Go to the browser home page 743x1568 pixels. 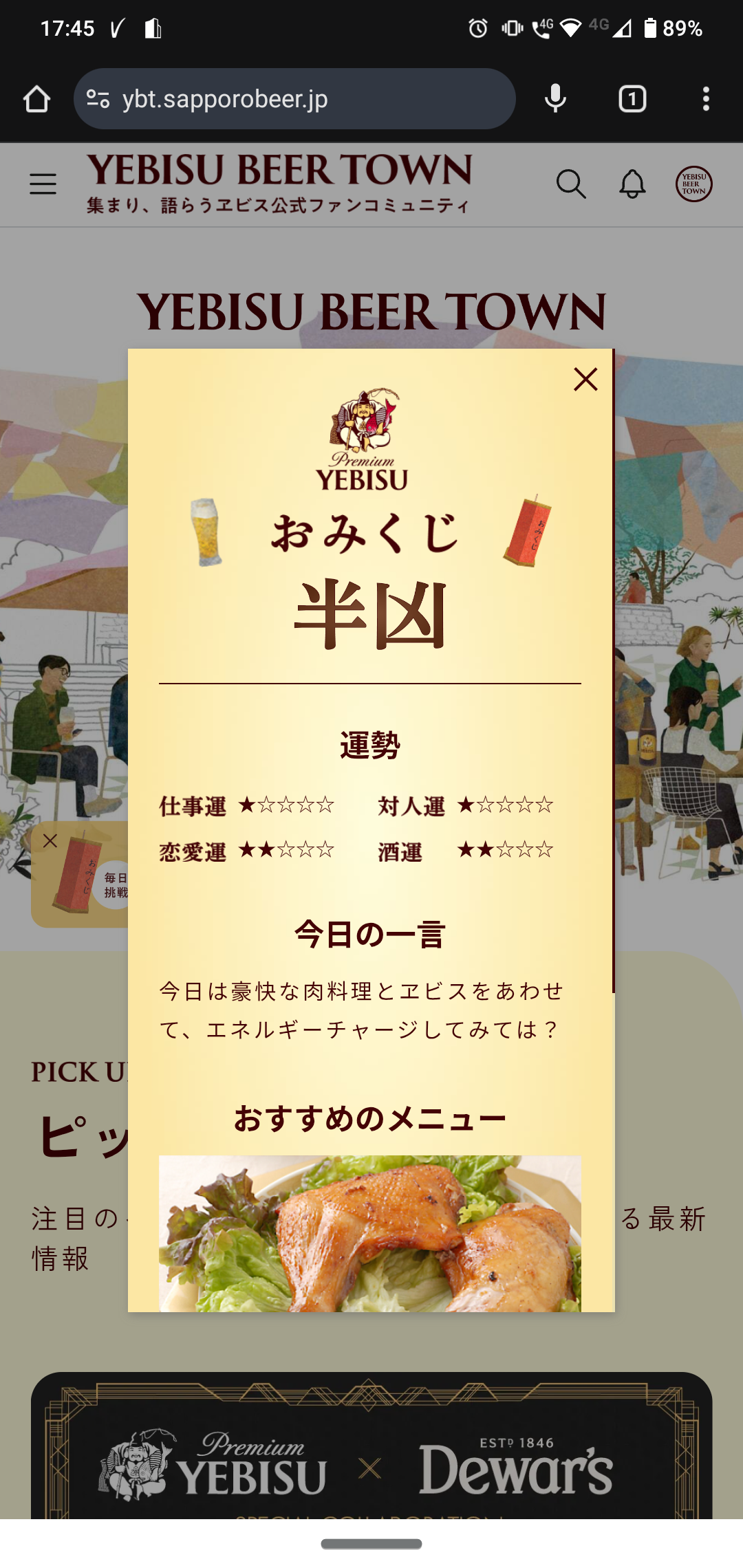36,99
